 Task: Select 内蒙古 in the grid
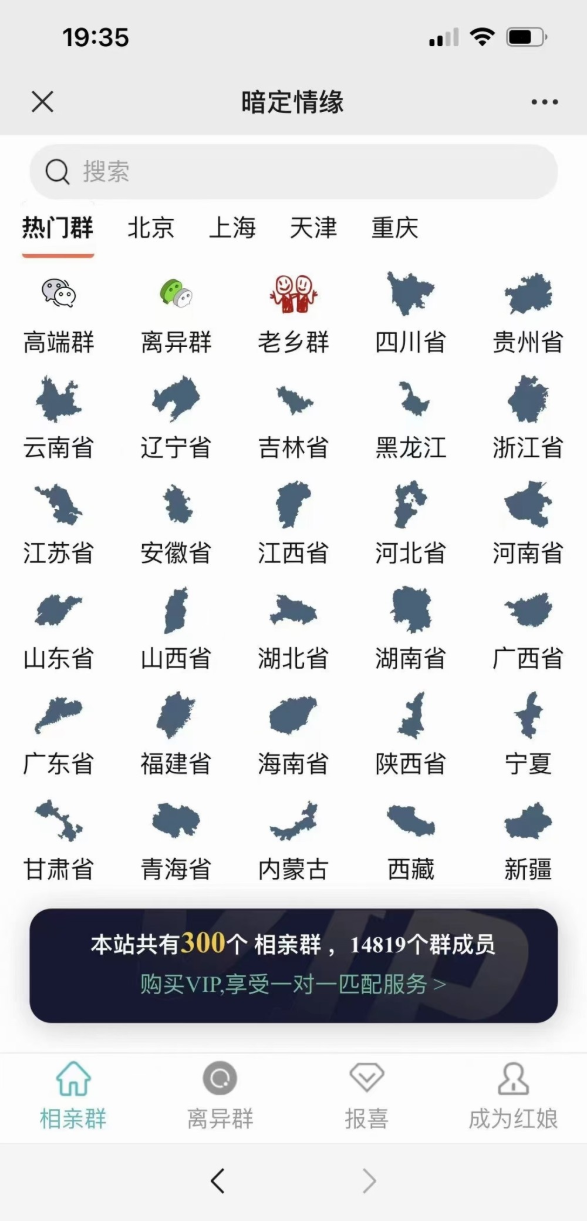point(293,842)
